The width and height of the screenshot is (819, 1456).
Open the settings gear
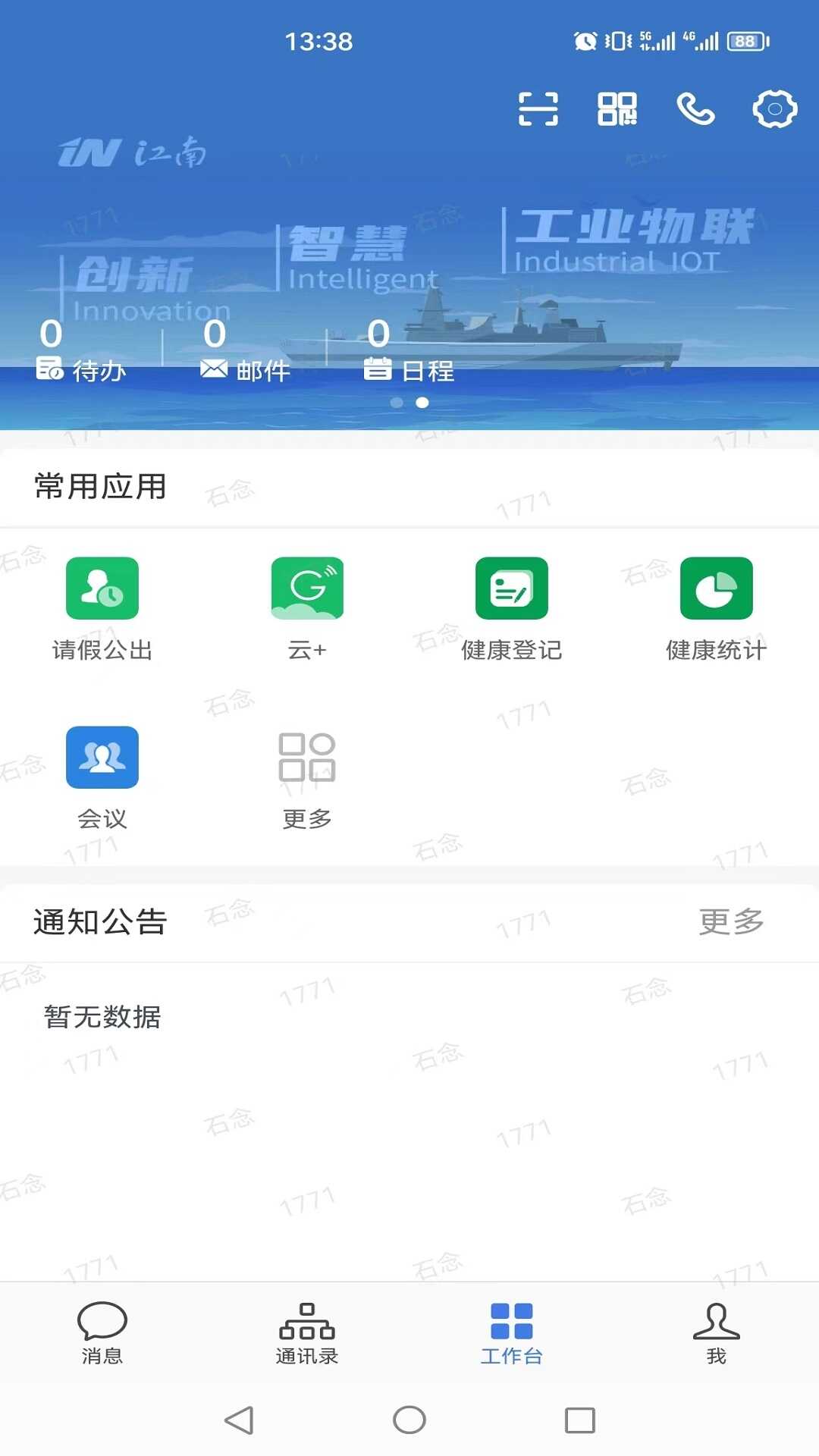(x=774, y=109)
